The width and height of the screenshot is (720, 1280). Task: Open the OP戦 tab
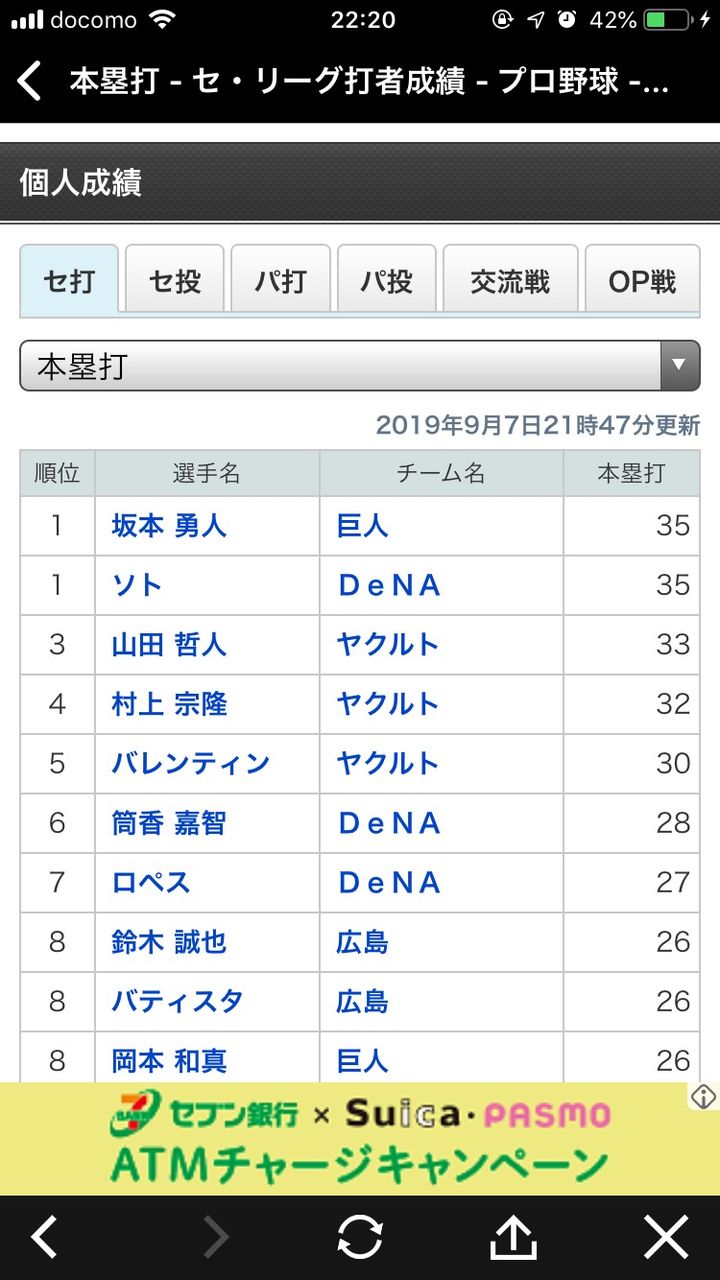click(x=642, y=281)
